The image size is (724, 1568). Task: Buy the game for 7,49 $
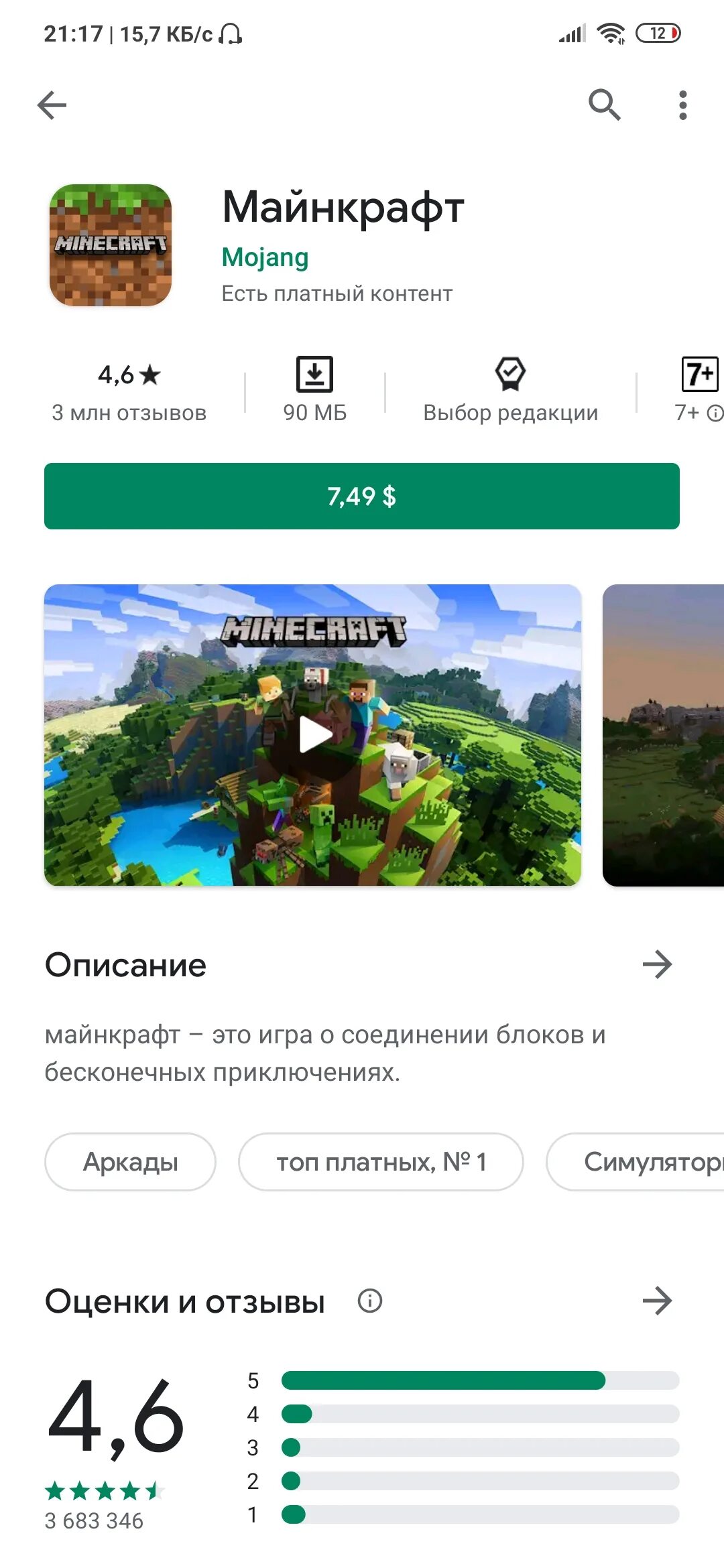coord(362,496)
